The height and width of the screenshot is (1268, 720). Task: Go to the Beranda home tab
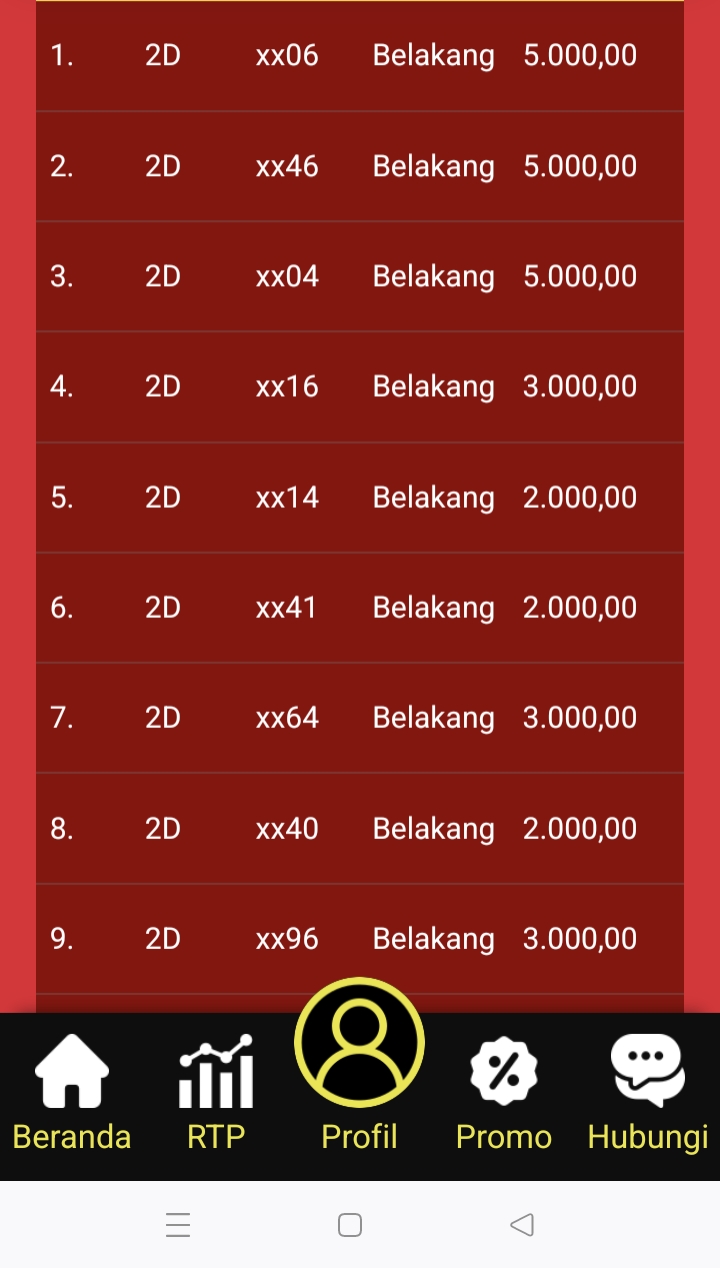click(x=72, y=1094)
